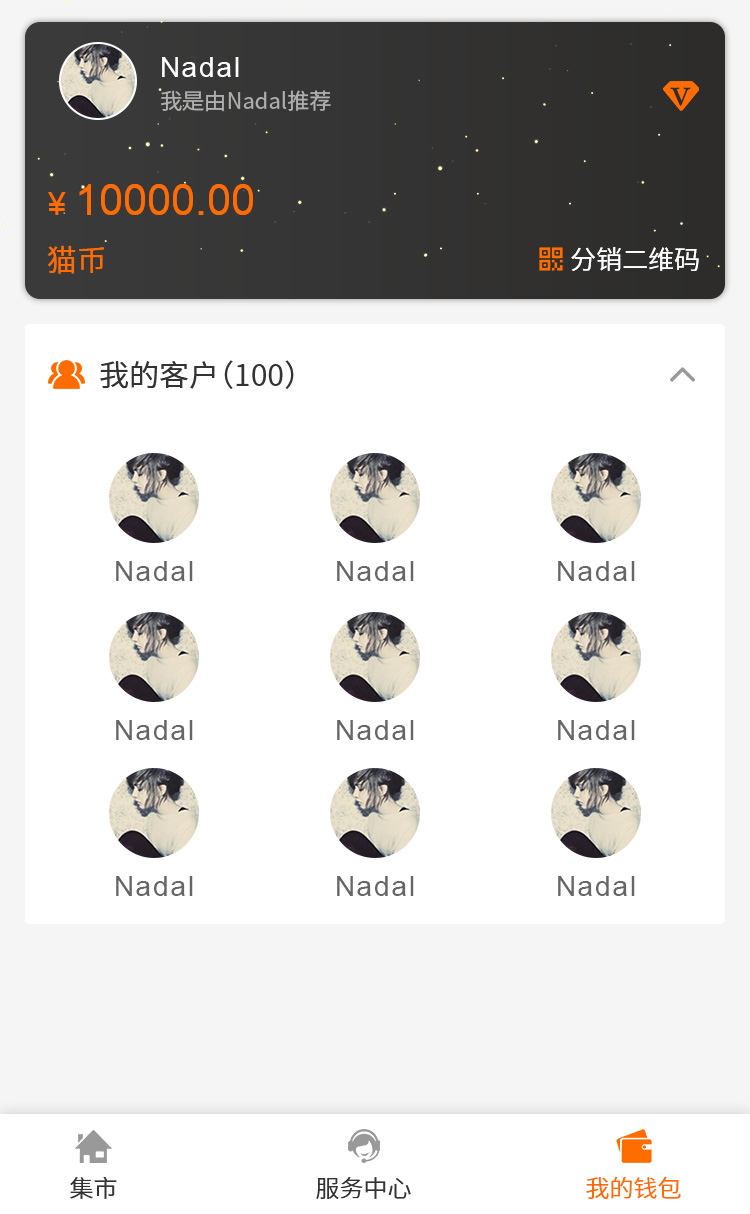Open Nadal's profile avatar in the header
This screenshot has width=750, height=1214.
coord(98,82)
